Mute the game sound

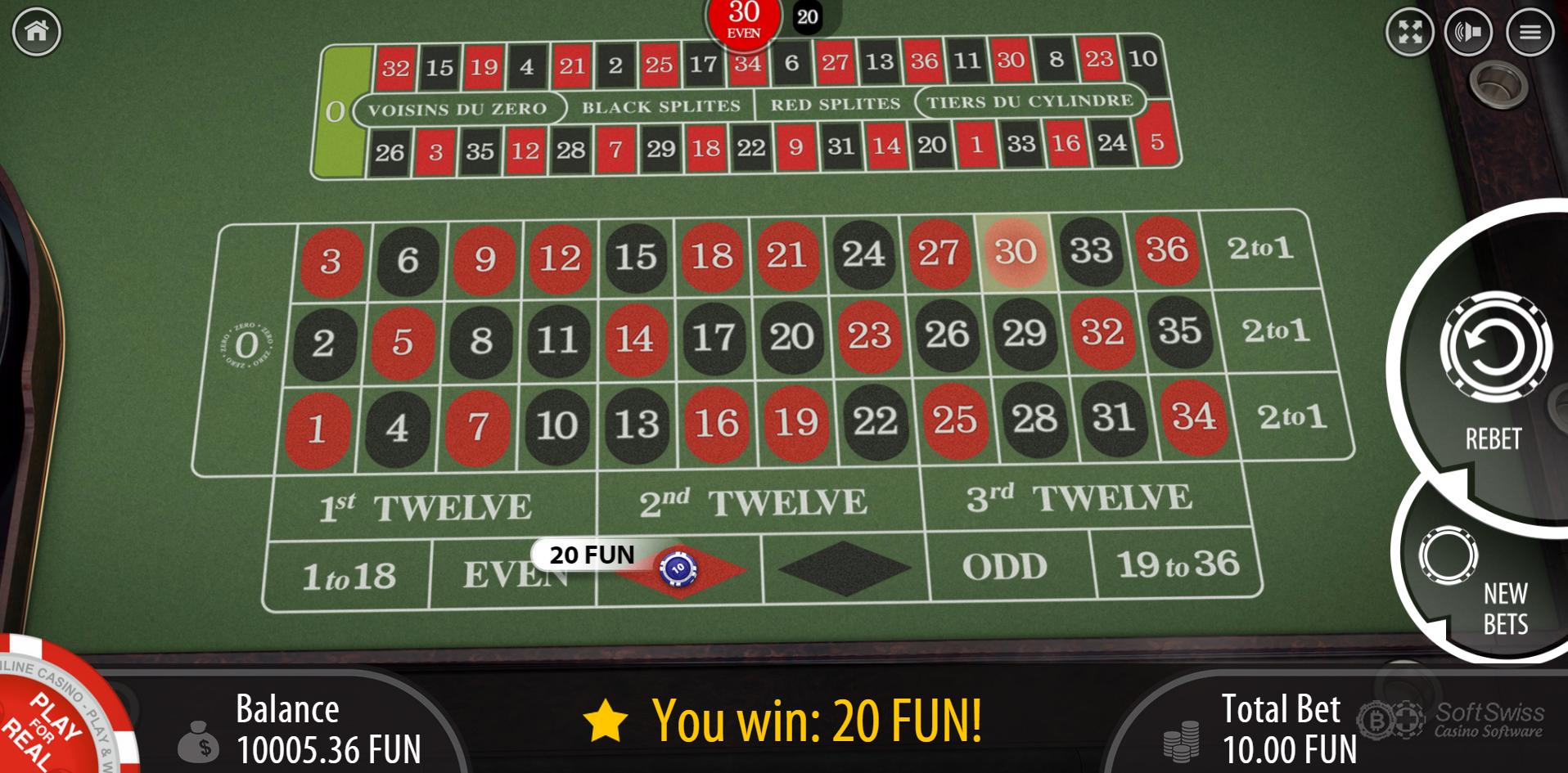click(x=1470, y=33)
